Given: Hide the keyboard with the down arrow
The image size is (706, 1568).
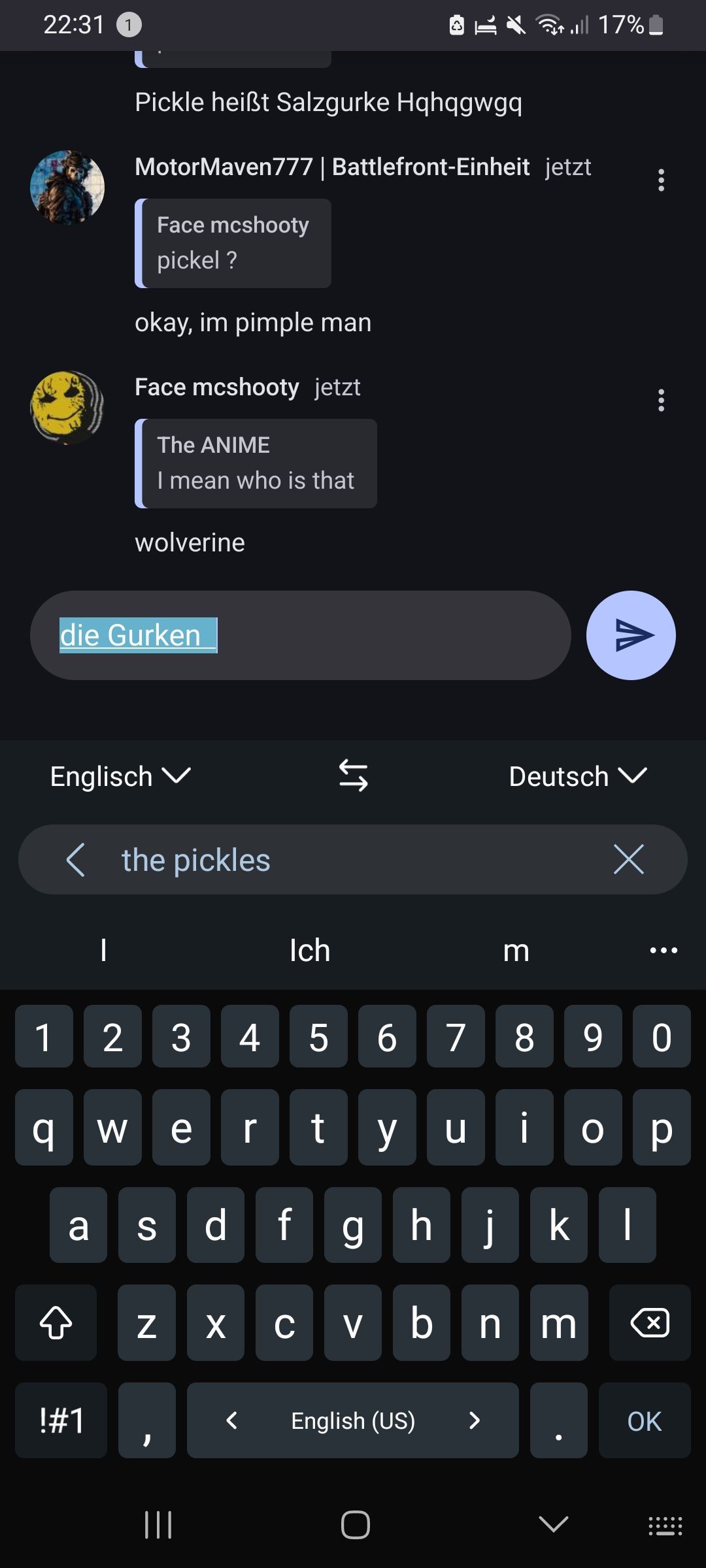Looking at the screenshot, I should tap(553, 1524).
